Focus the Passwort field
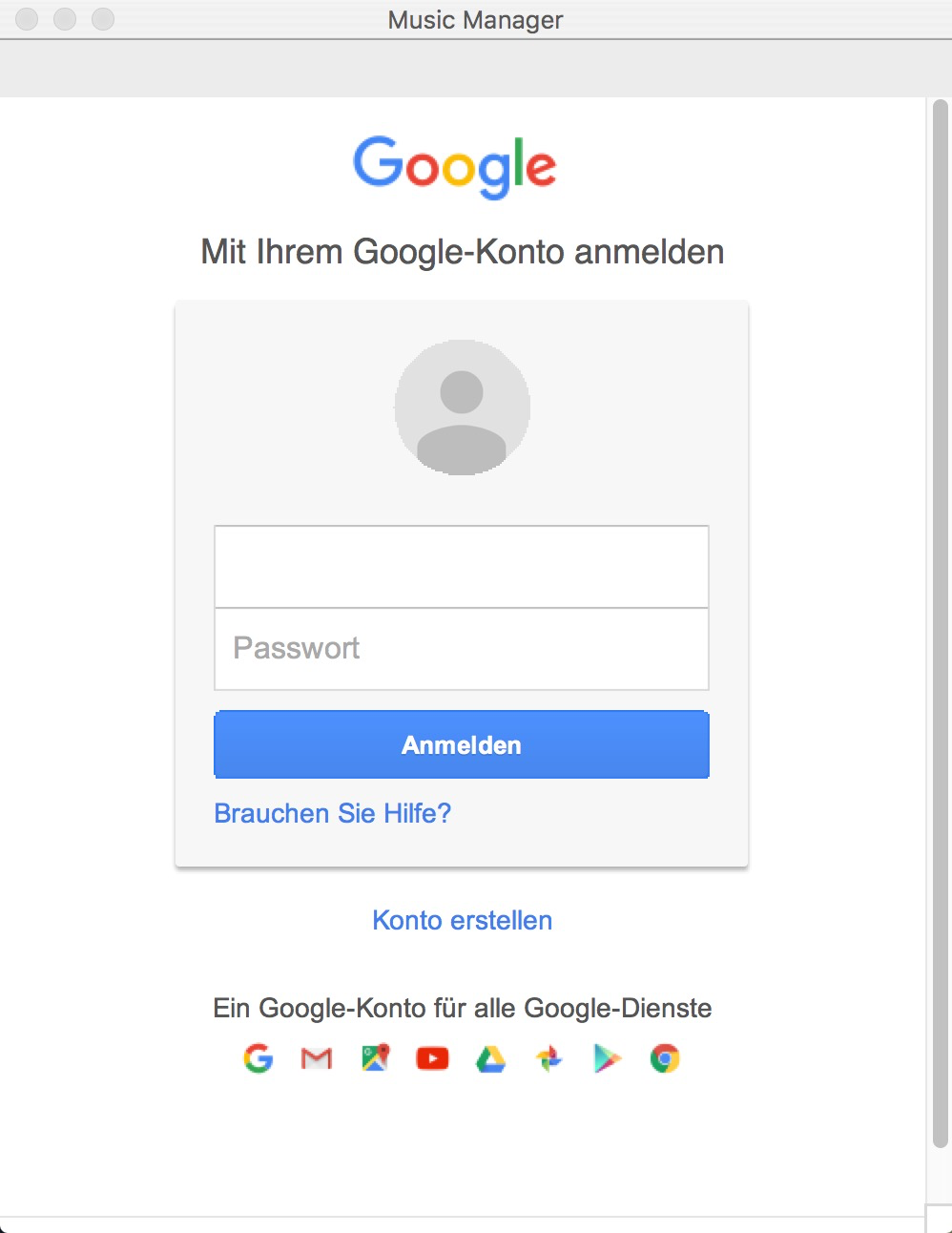Image resolution: width=952 pixels, height=1233 pixels. coord(462,649)
